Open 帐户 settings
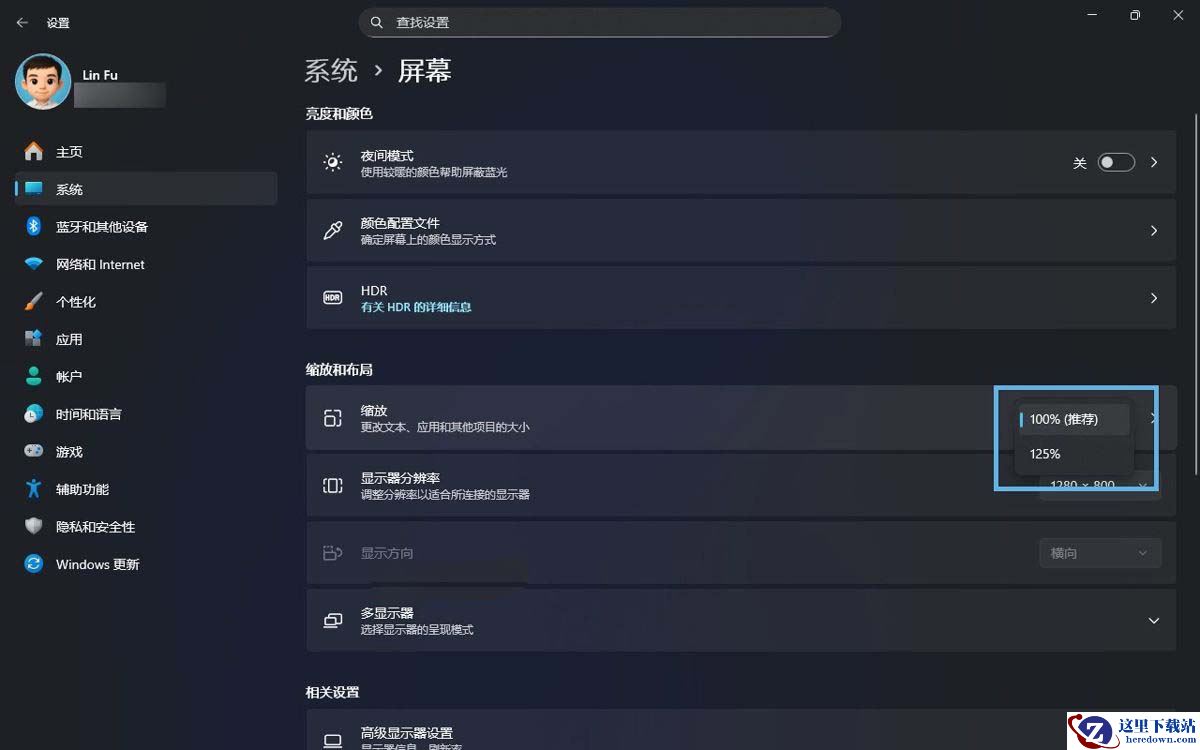Image resolution: width=1200 pixels, height=750 pixels. 69,377
